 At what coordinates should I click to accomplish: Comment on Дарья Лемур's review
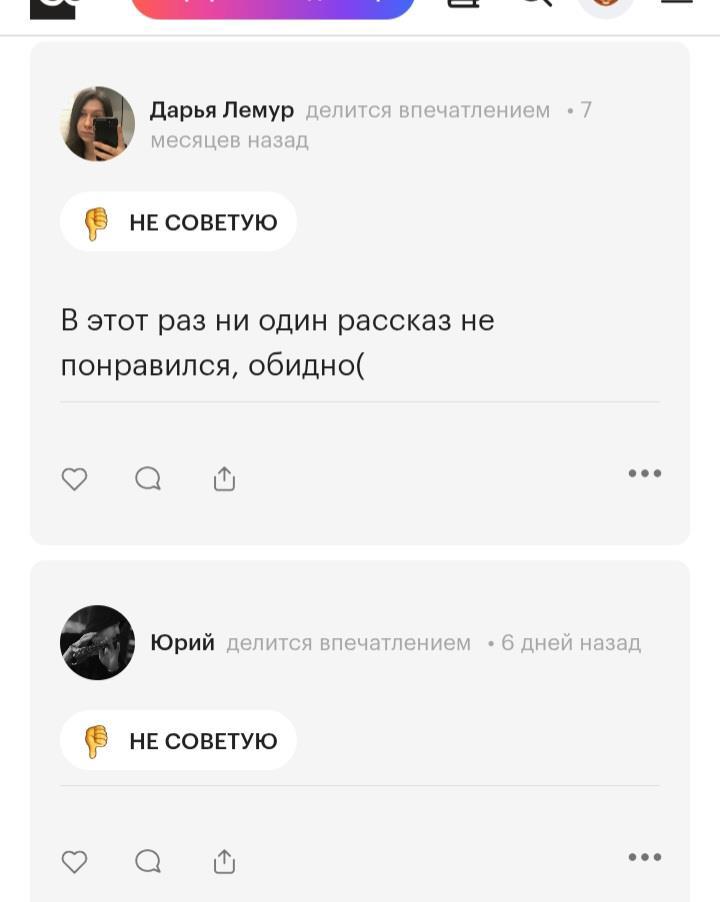click(x=148, y=479)
